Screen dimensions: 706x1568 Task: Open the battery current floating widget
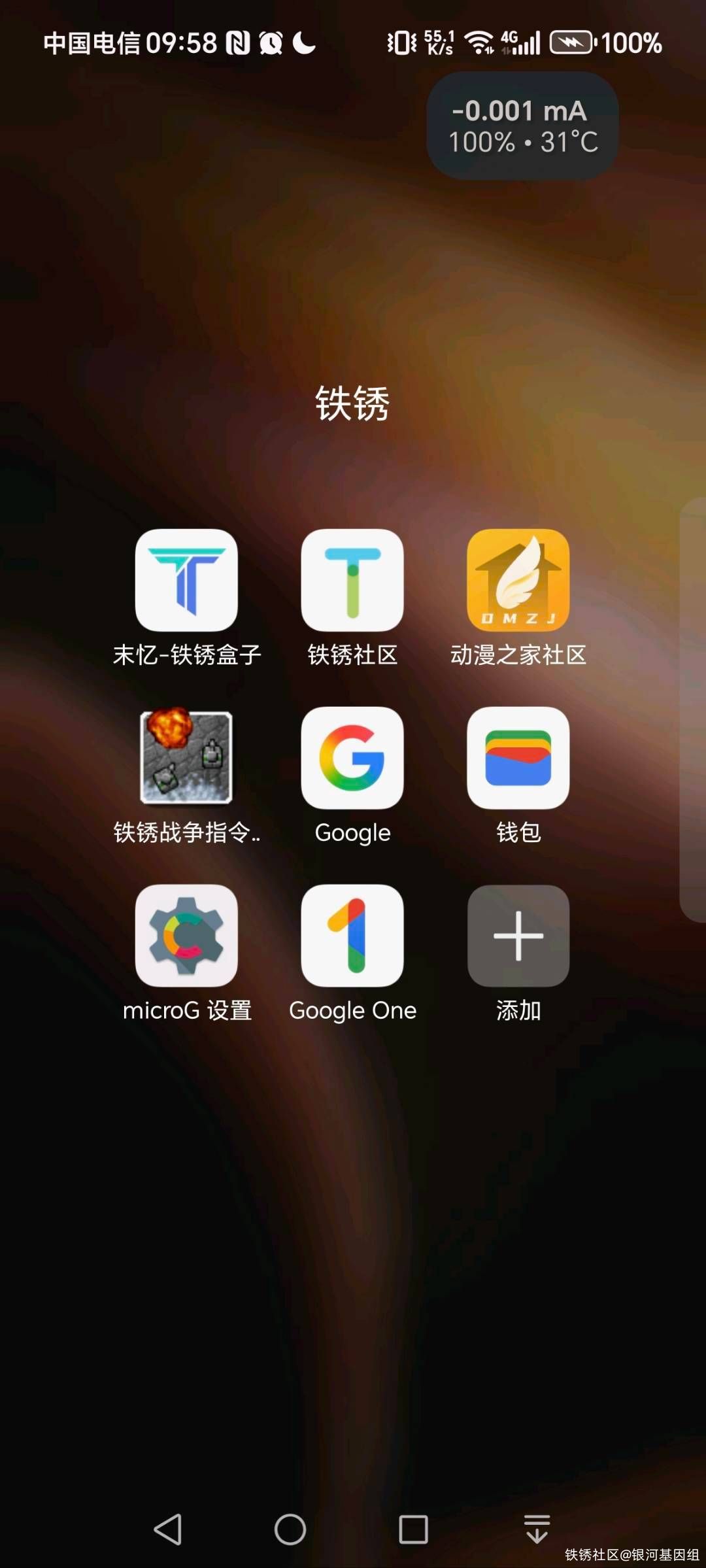point(522,126)
